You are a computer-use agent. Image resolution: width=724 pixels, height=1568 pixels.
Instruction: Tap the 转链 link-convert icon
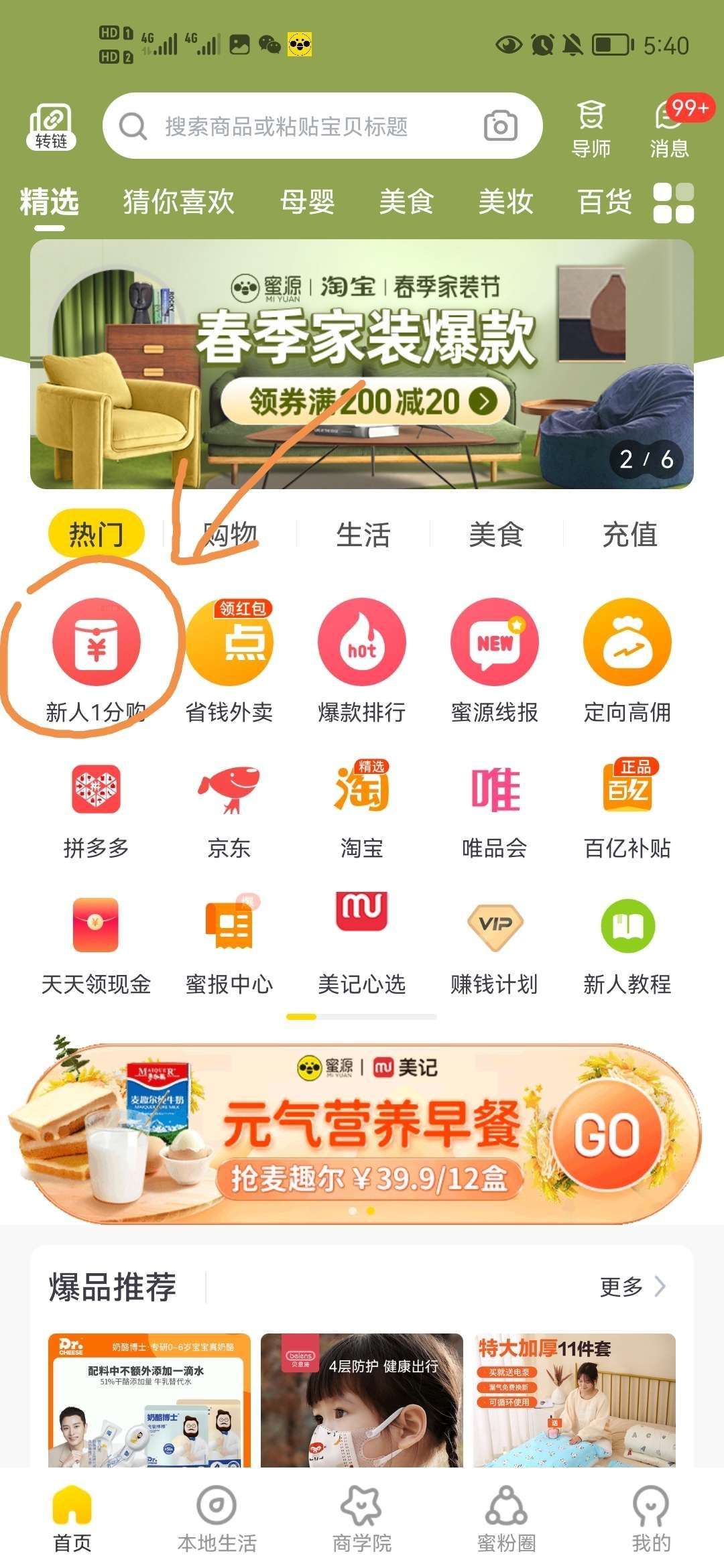[52, 126]
